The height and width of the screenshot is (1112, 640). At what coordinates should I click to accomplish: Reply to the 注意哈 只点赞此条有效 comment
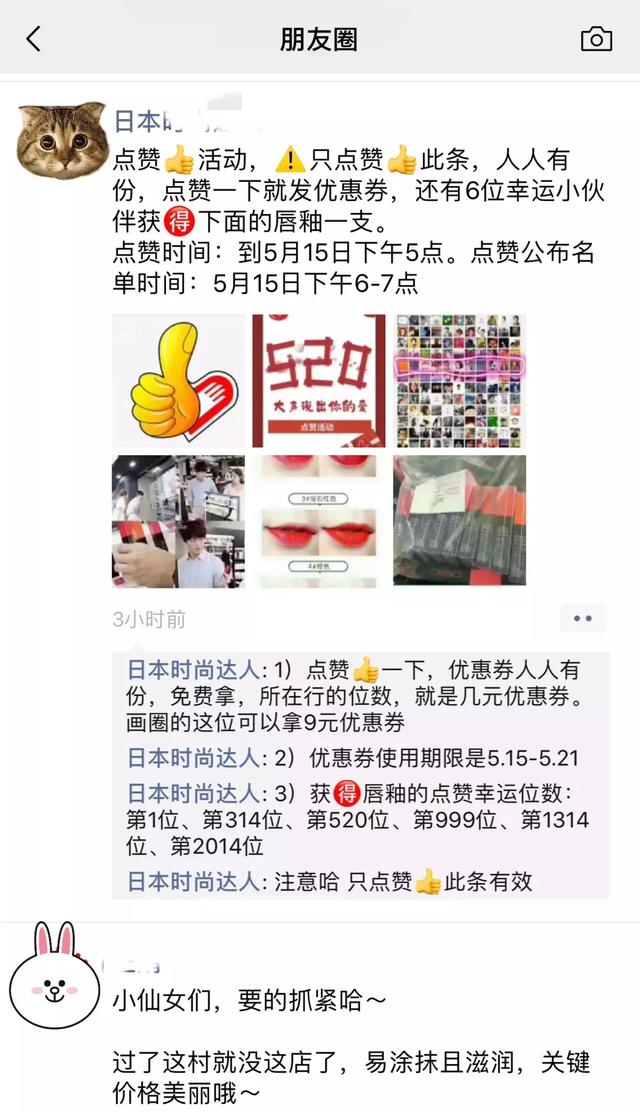point(400,881)
